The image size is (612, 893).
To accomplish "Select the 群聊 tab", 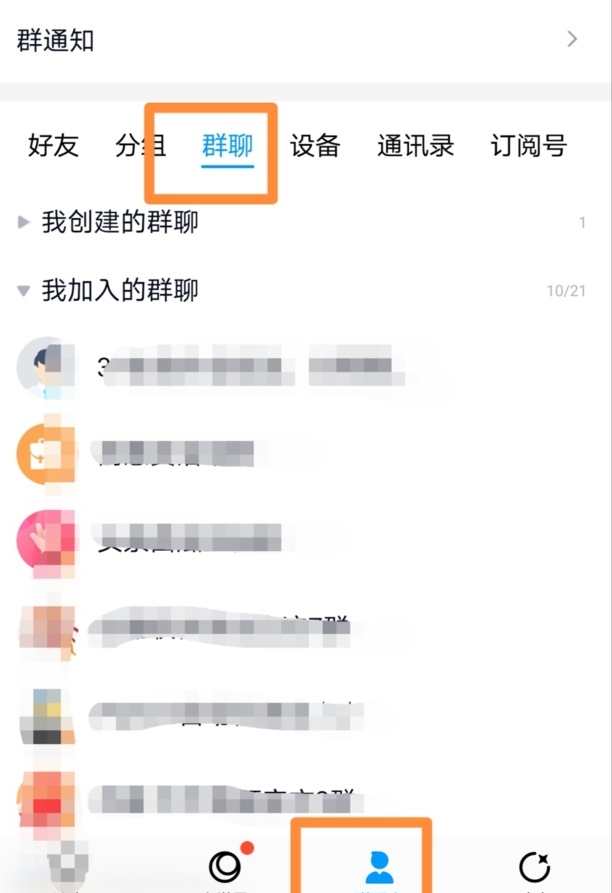I will [x=227, y=146].
